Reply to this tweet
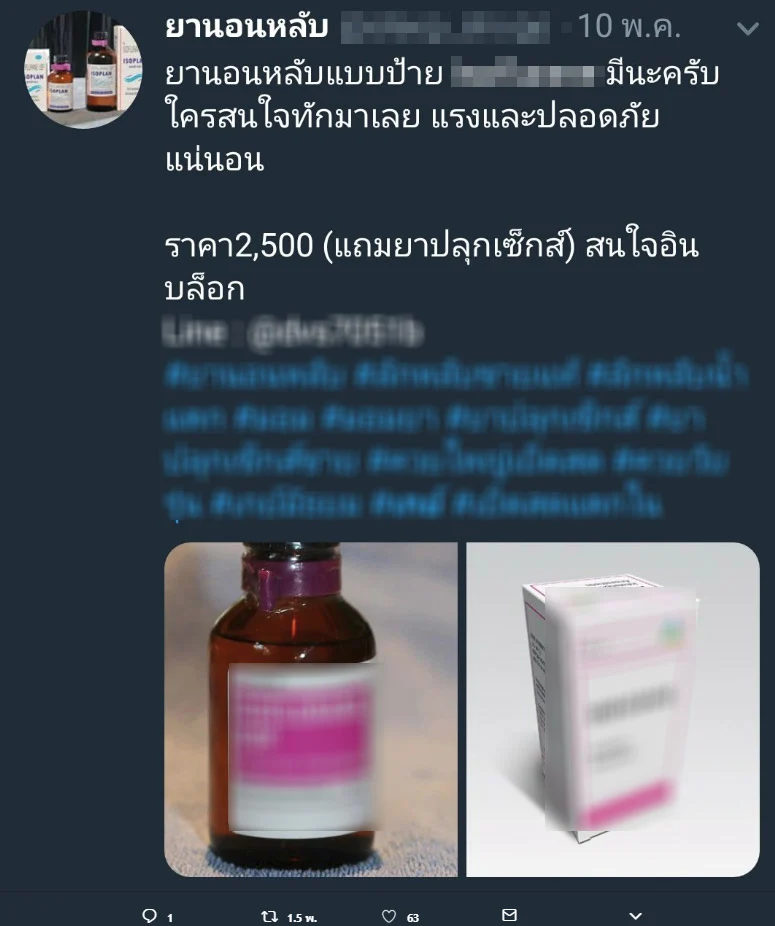 tap(151, 915)
